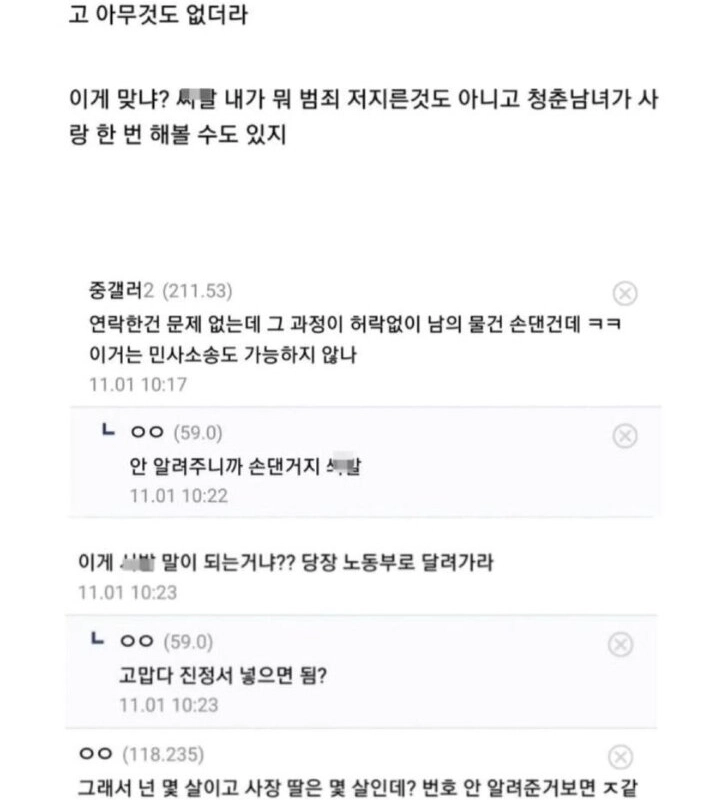
Task: Tap the X icon on 중갤러2's comment
Action: coord(625,293)
